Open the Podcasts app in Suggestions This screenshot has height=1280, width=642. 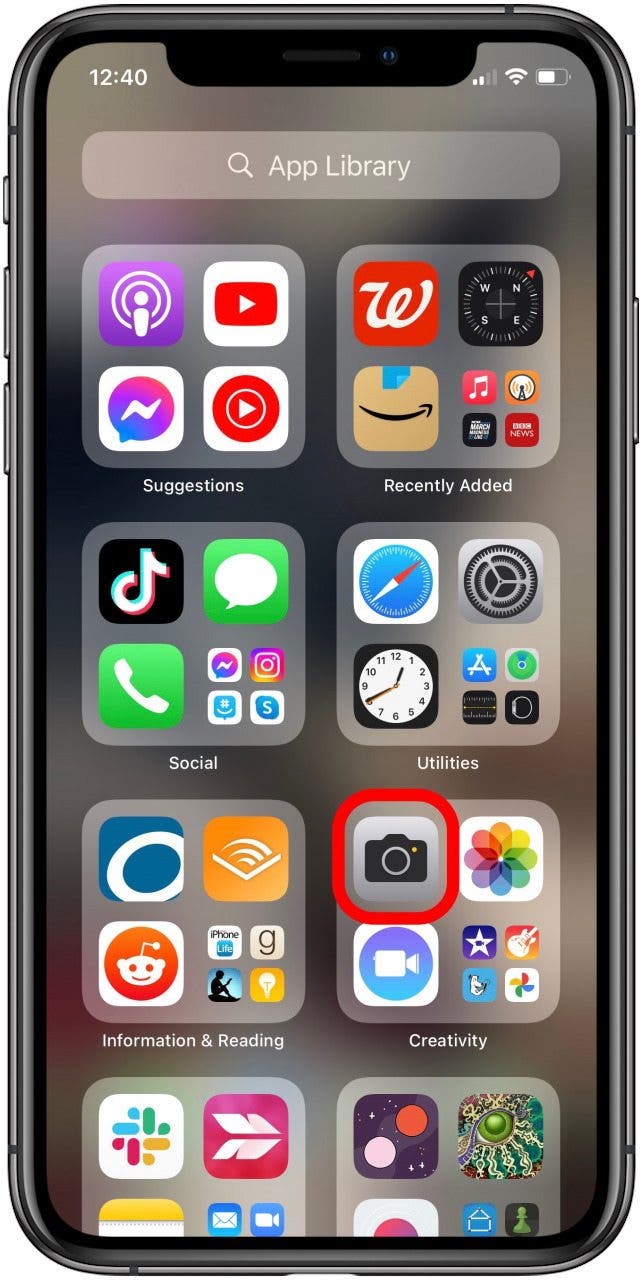pos(141,304)
